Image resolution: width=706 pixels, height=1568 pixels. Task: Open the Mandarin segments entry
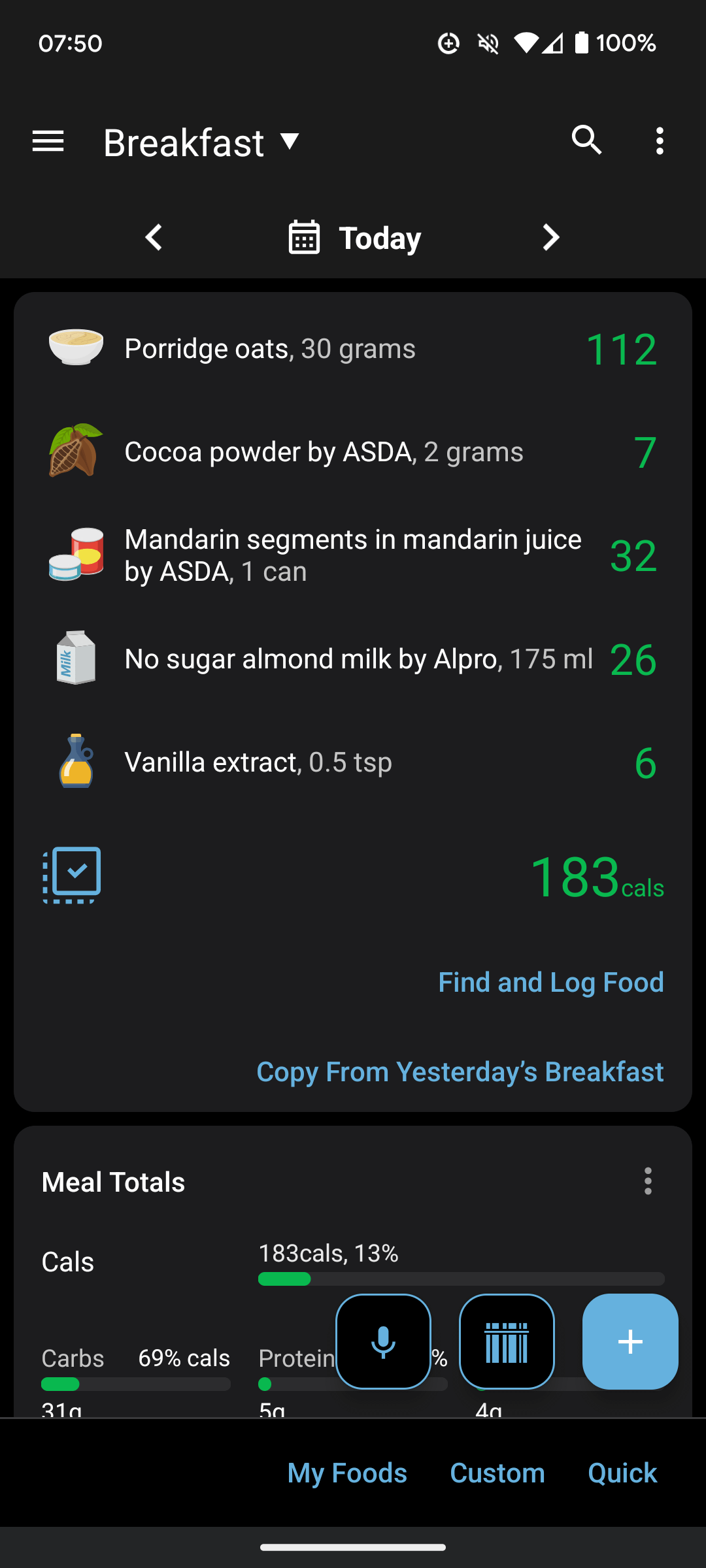pos(353,555)
